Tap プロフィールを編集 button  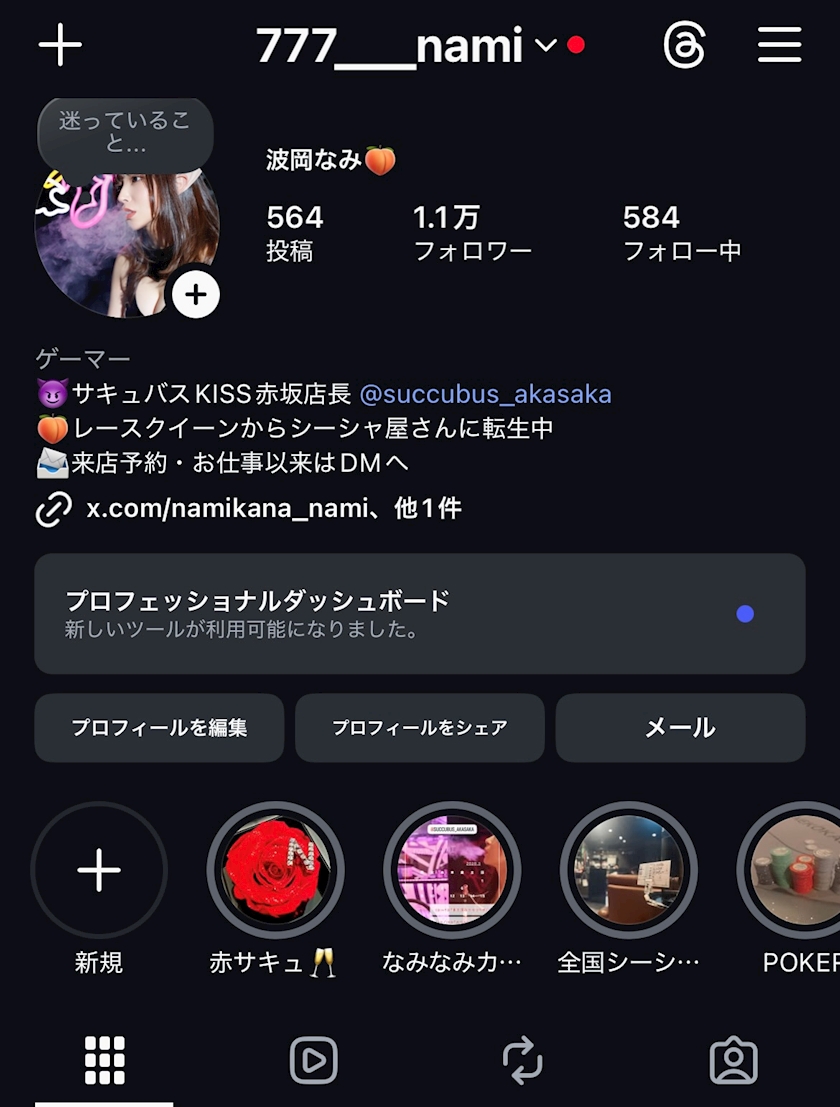[159, 728]
